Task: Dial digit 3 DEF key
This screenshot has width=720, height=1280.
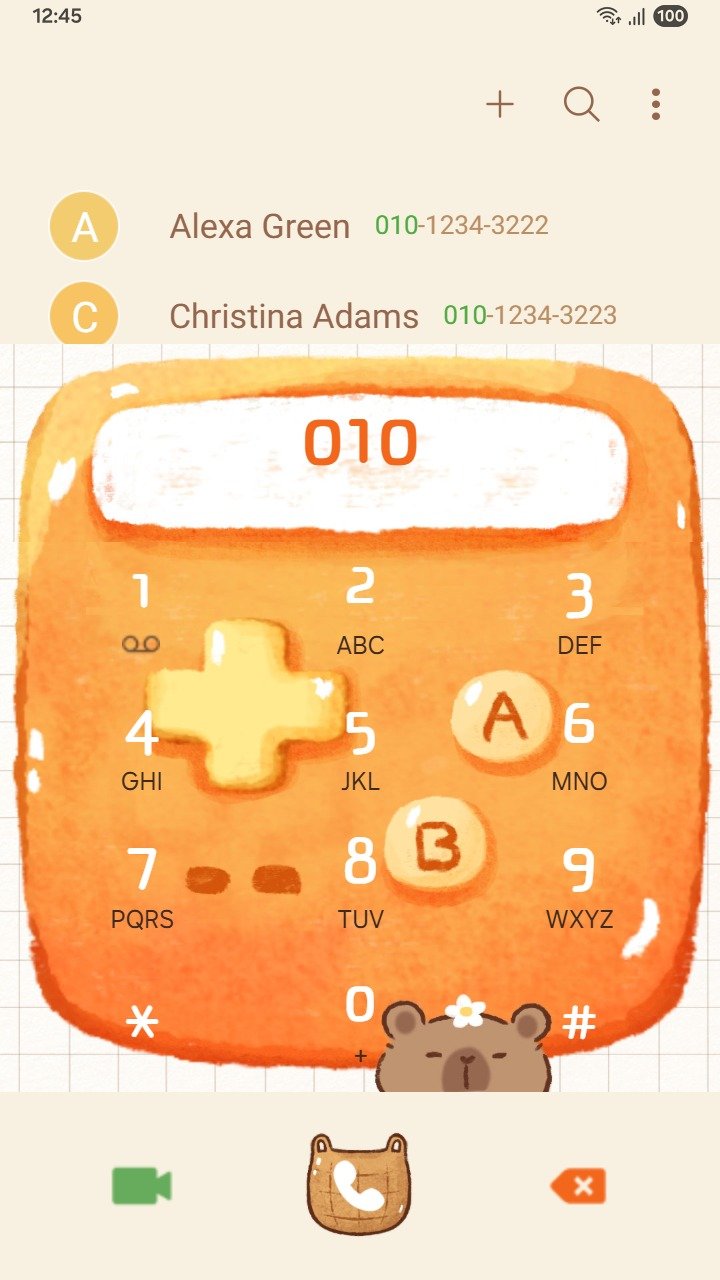Action: [579, 612]
